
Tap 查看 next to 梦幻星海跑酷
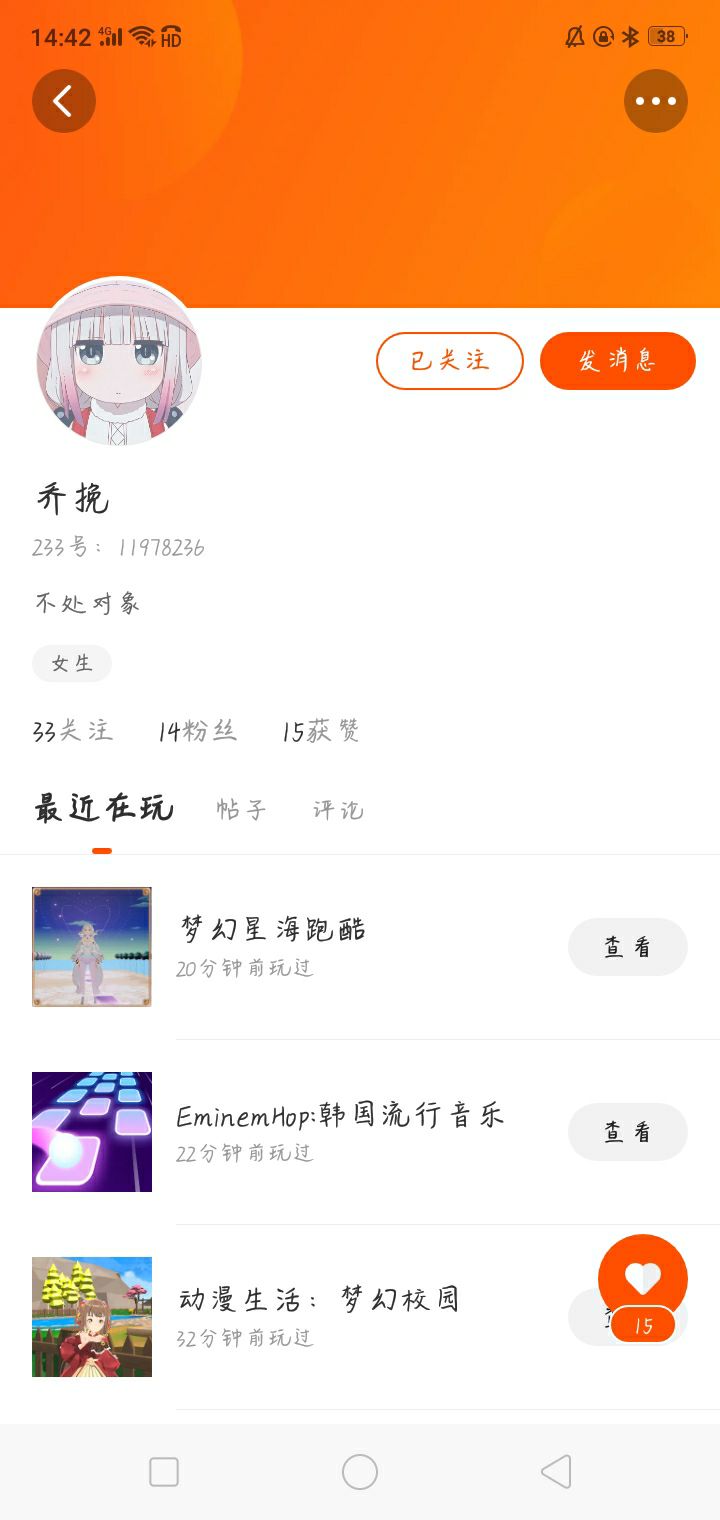(627, 947)
